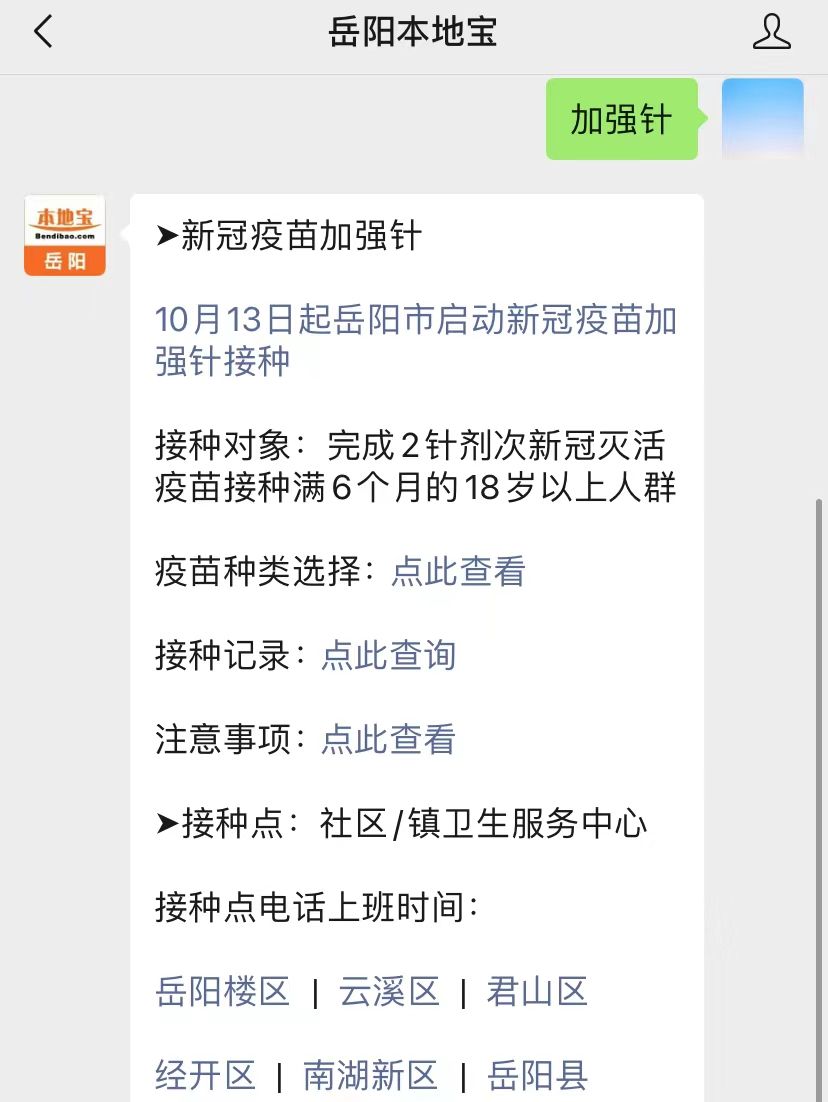View the 本地宝 岳阳 account avatar
This screenshot has height=1102, width=828.
(65, 235)
